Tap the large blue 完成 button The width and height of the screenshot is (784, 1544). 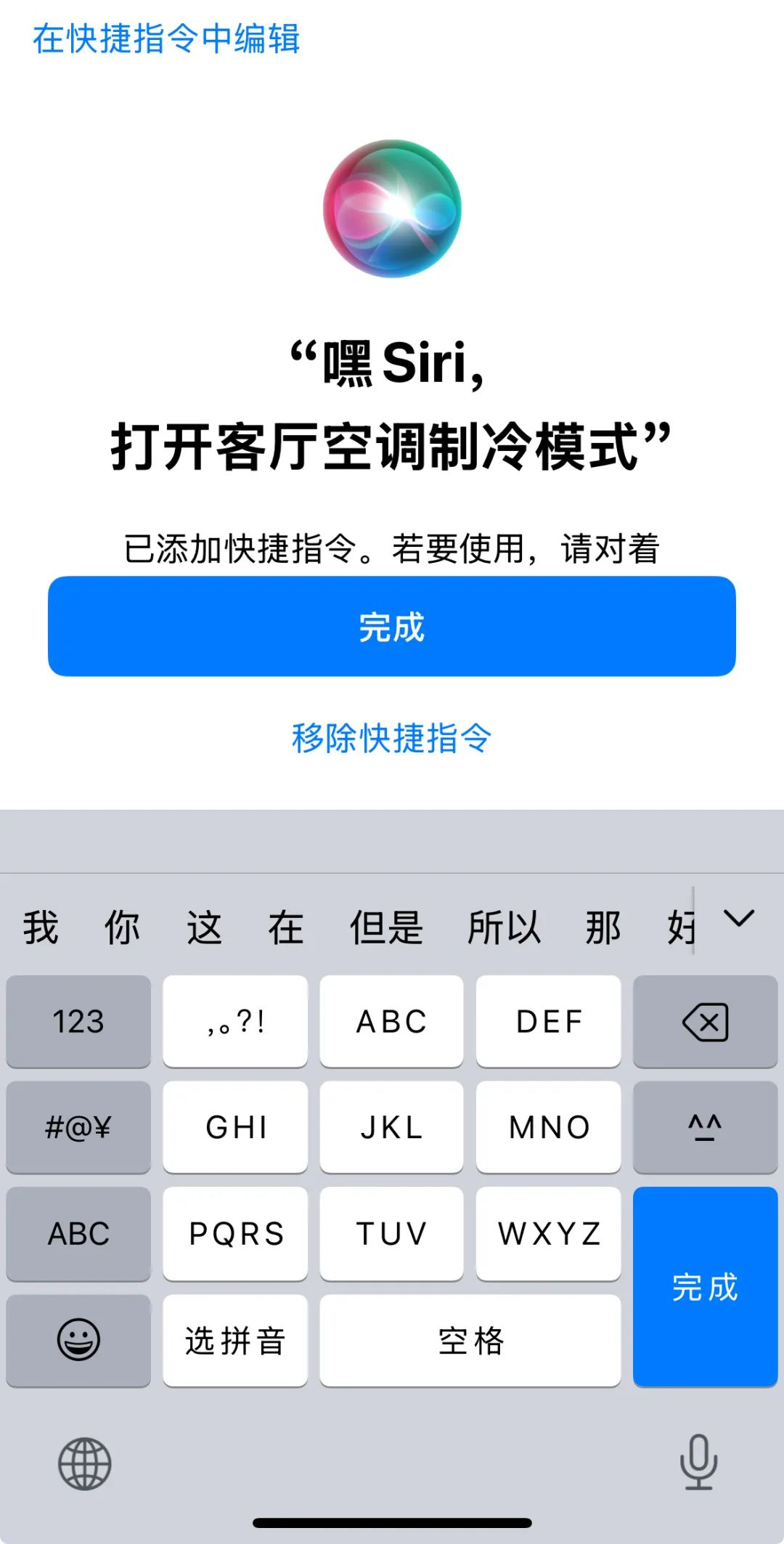click(x=392, y=626)
